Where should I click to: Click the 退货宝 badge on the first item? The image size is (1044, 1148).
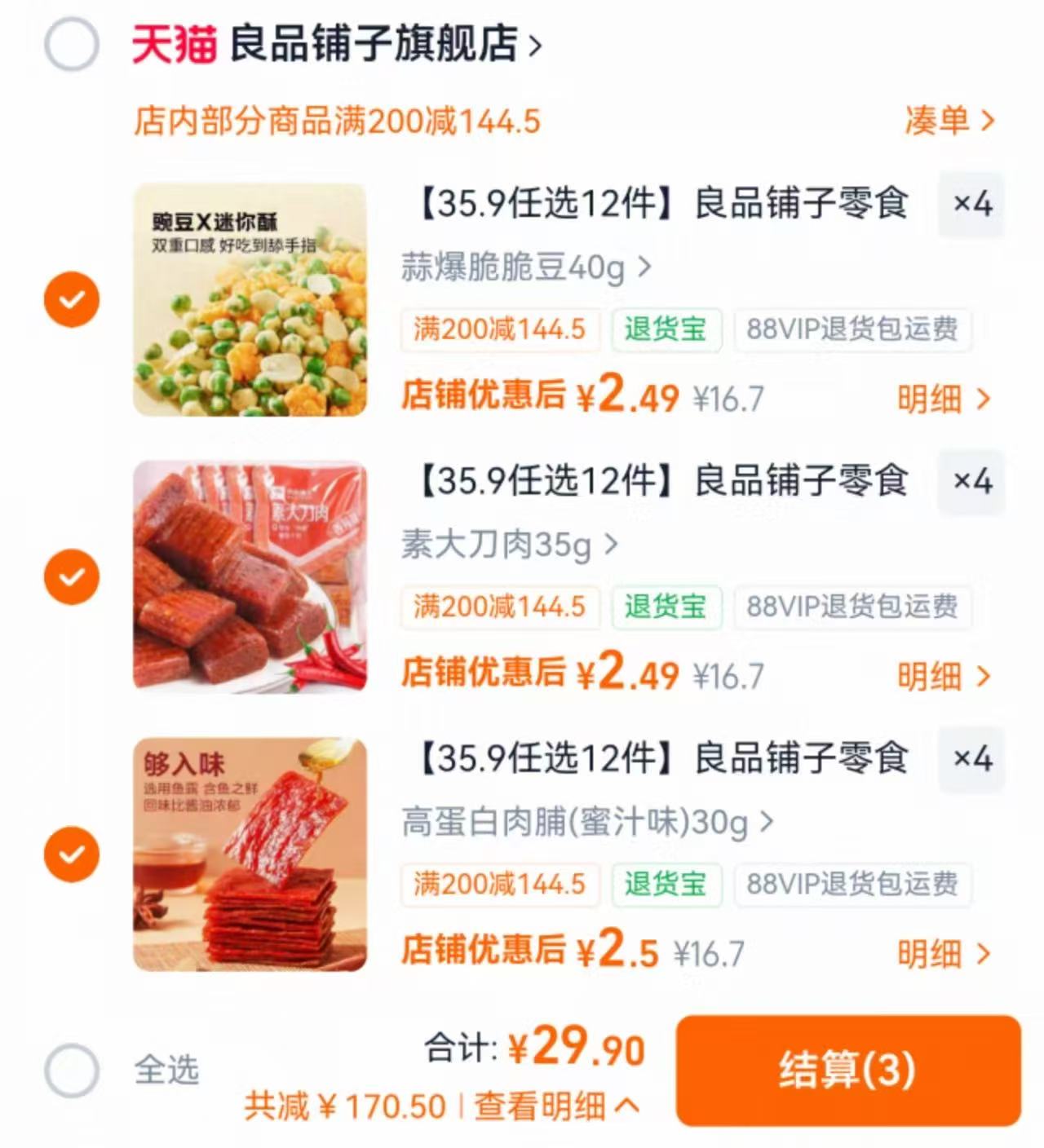click(666, 329)
